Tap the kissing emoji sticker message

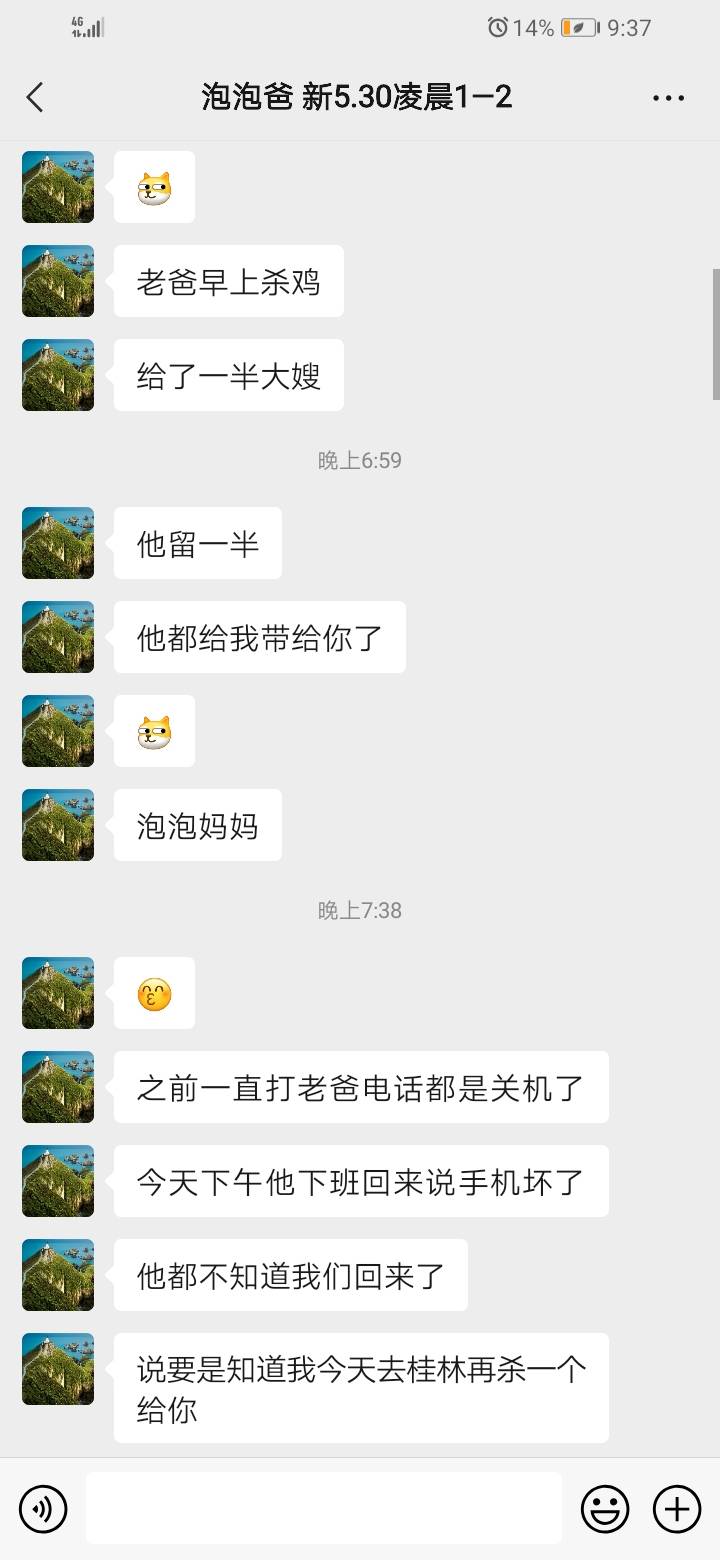tap(154, 992)
